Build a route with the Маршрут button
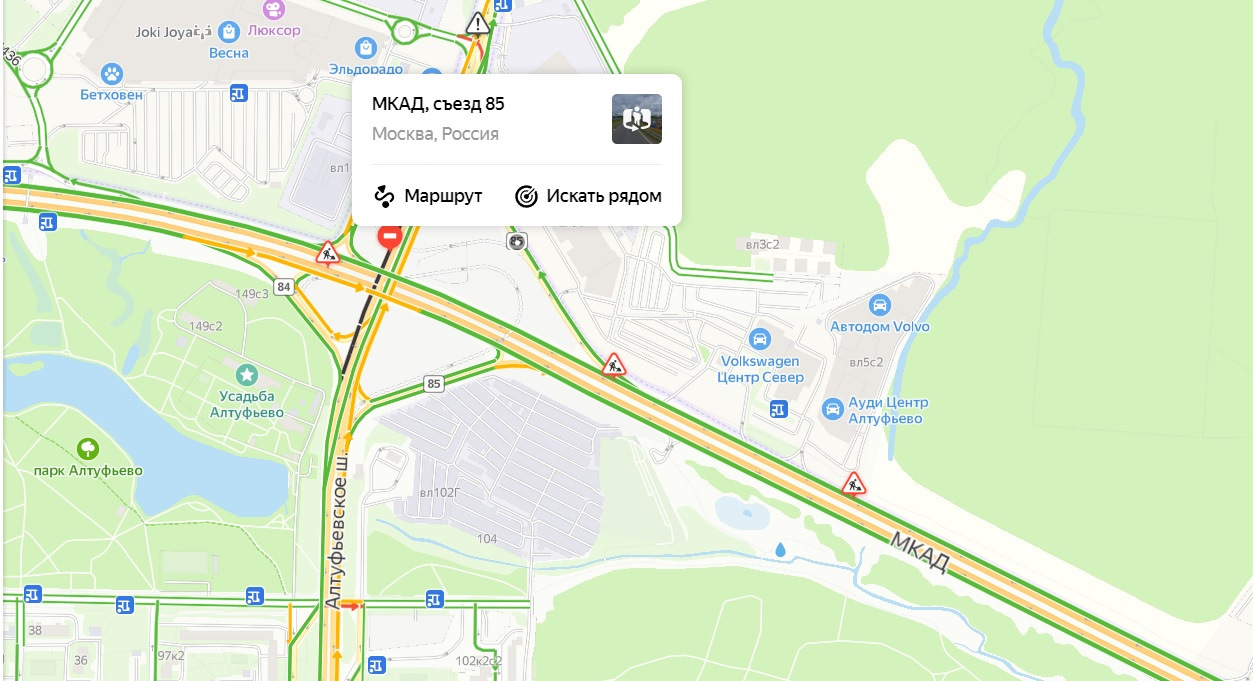 pyautogui.click(x=428, y=196)
